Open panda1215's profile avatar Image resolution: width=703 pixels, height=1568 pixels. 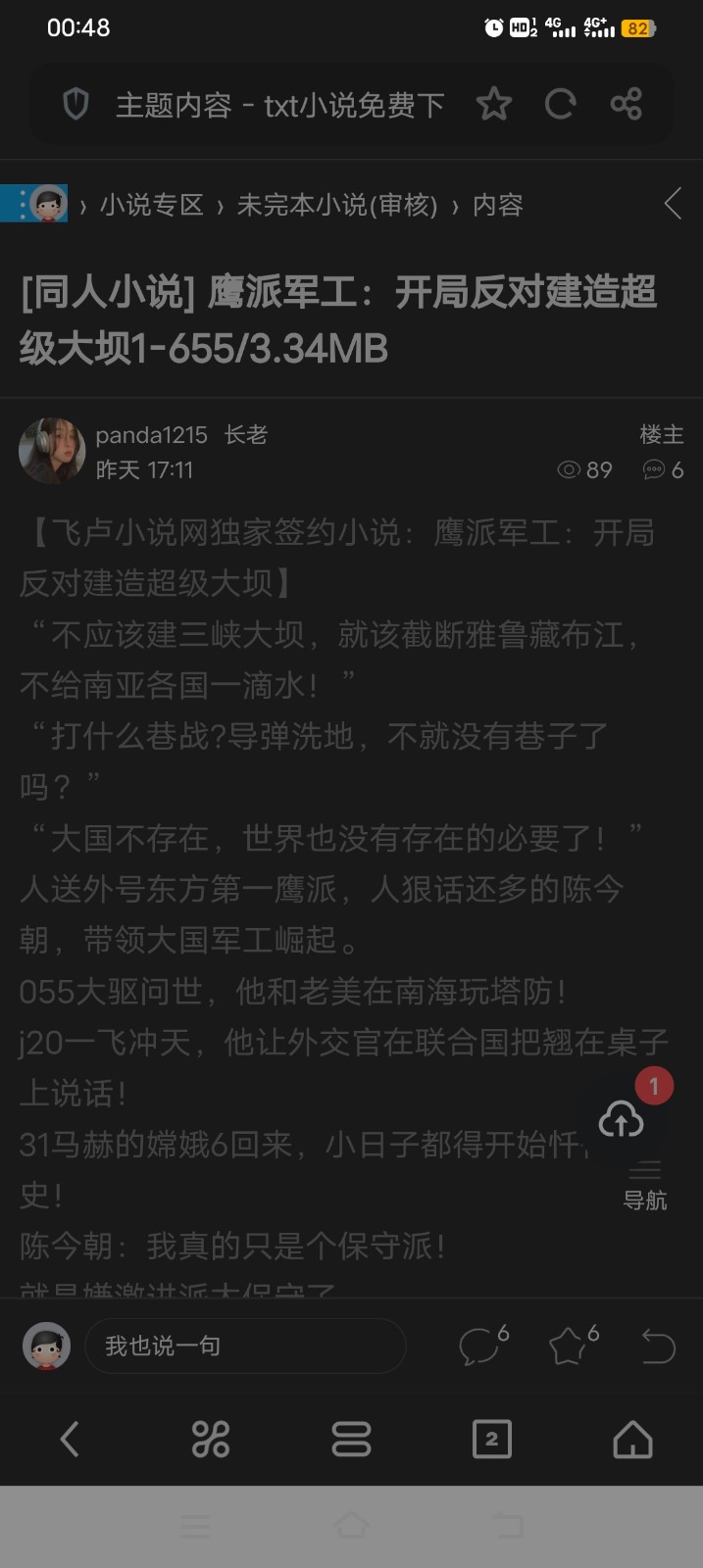pyautogui.click(x=52, y=451)
